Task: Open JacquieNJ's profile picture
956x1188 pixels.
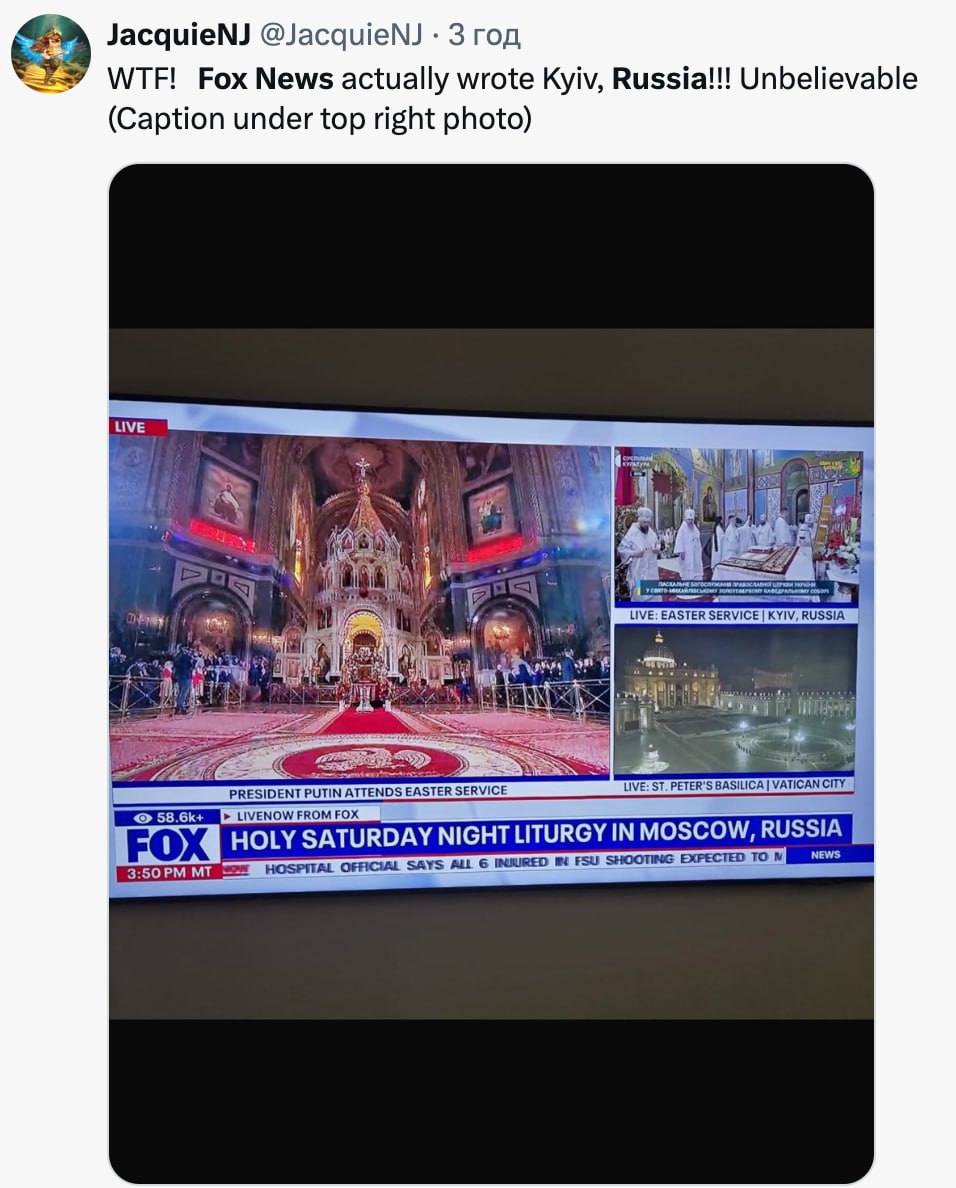Action: pyautogui.click(x=51, y=53)
